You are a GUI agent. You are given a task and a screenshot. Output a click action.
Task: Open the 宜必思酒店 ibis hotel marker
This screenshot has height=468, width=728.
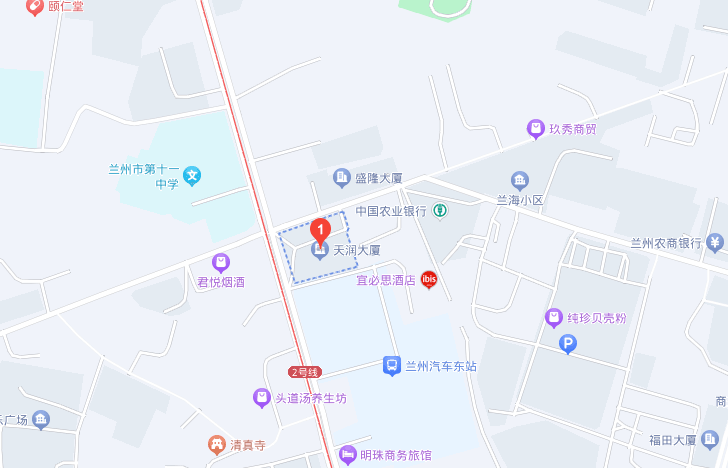coord(428,280)
